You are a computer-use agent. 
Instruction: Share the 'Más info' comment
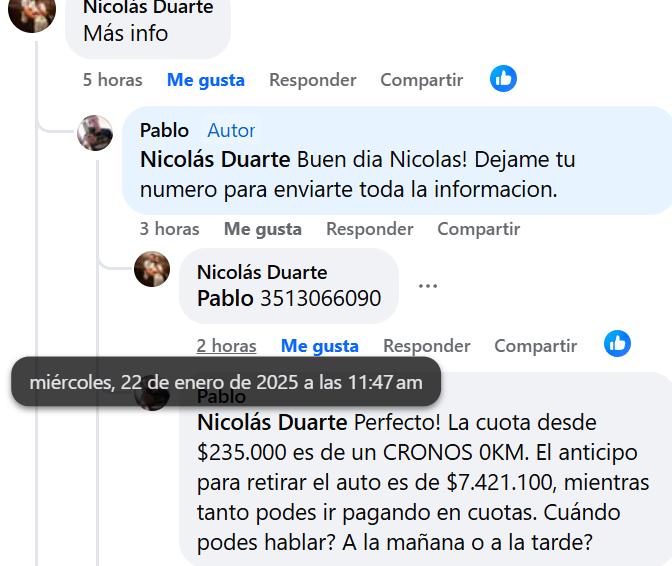[421, 80]
